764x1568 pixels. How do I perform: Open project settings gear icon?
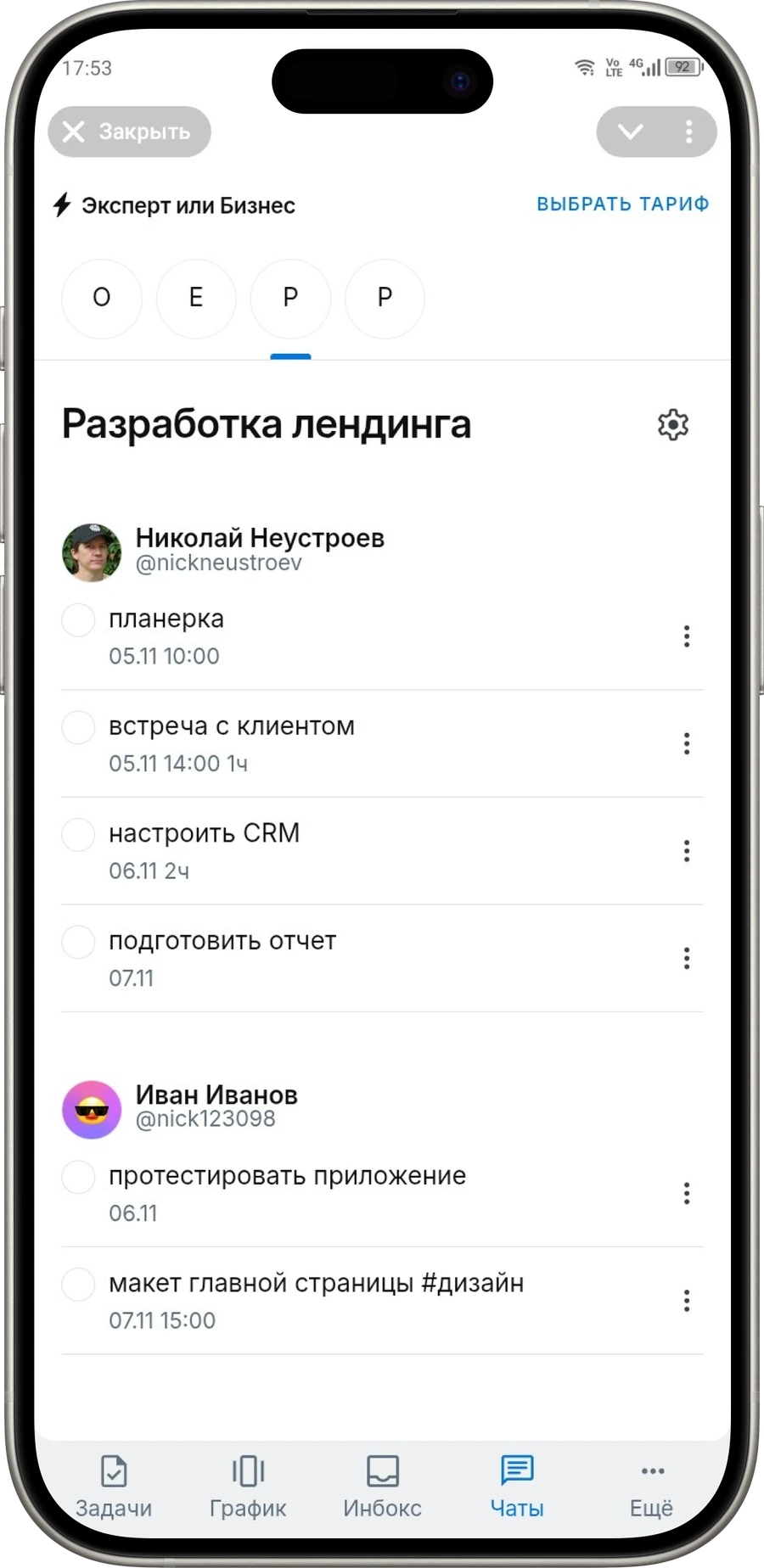point(672,425)
